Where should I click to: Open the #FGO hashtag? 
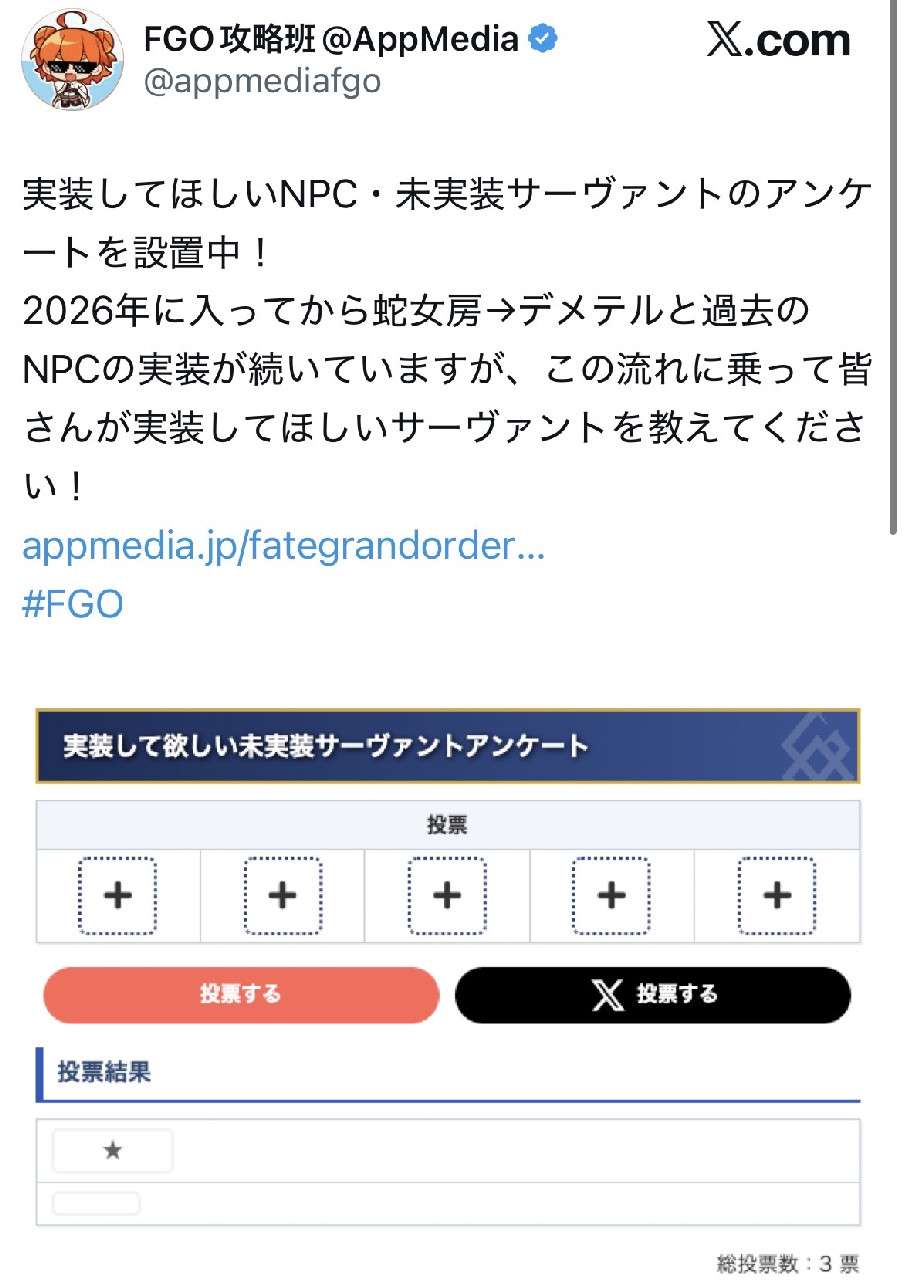point(72,604)
